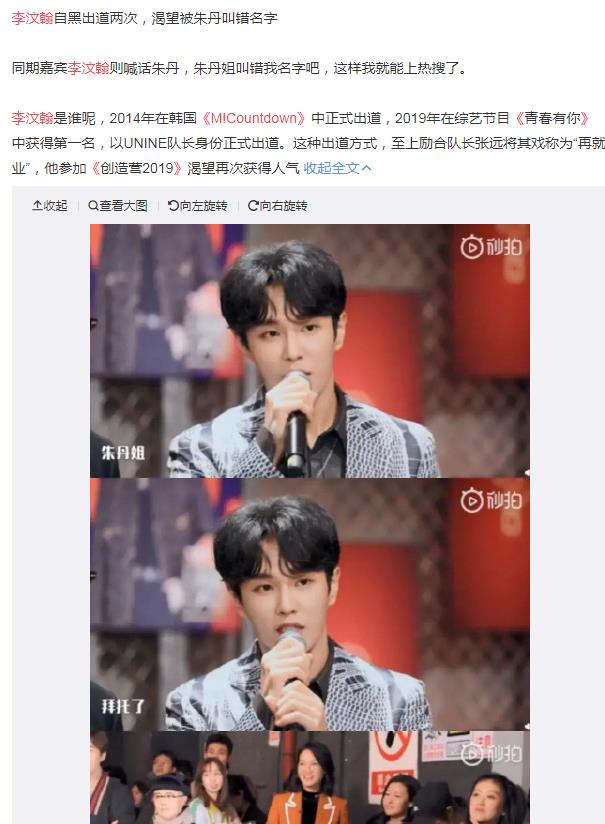
Task: Rotate image left with 向左旋转
Action: 198,205
